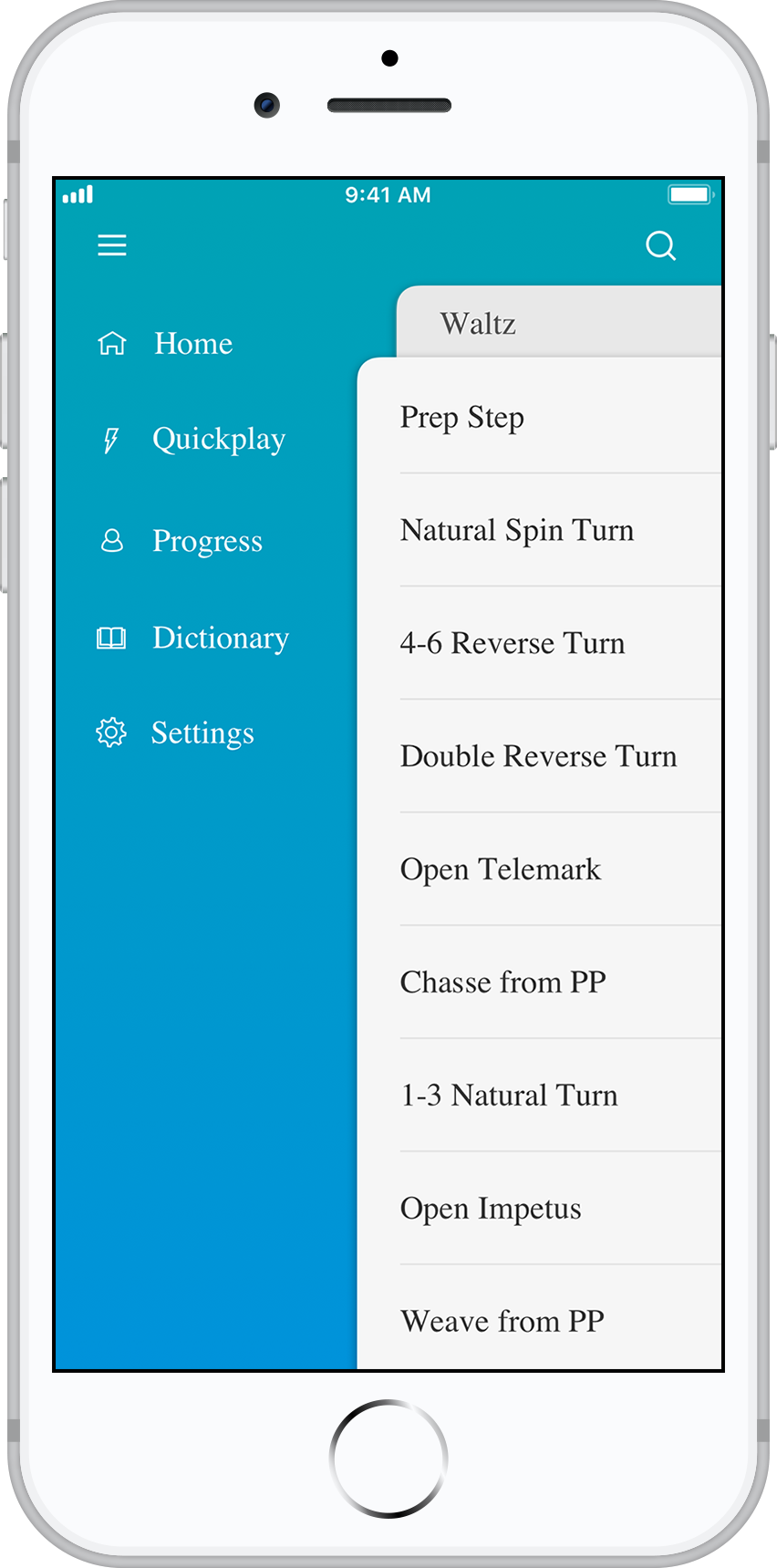This screenshot has height=1568, width=777.
Task: Tap the hamburger menu icon
Action: pyautogui.click(x=112, y=245)
